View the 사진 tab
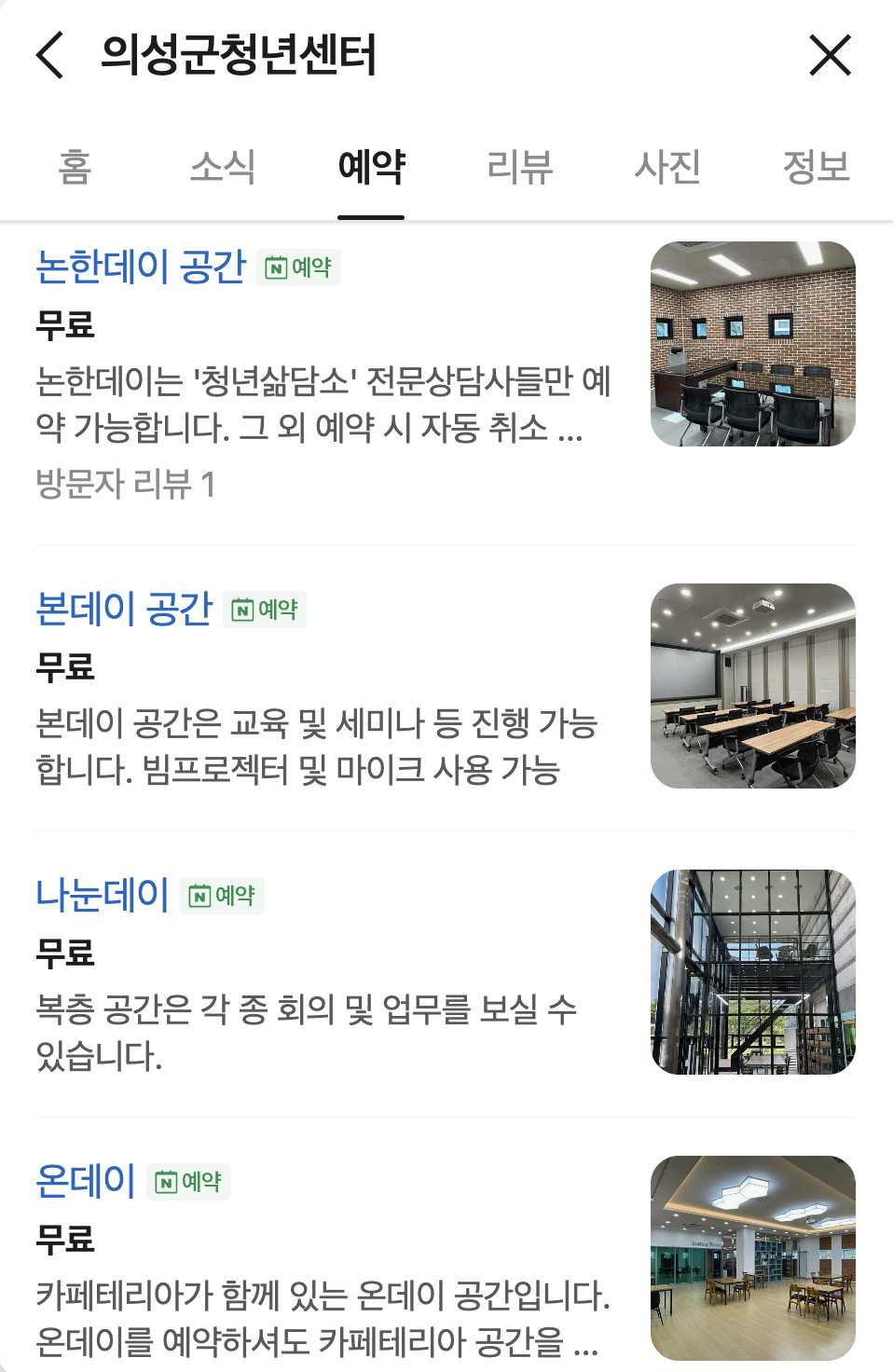Screen dimensions: 893x1372 coord(667,167)
